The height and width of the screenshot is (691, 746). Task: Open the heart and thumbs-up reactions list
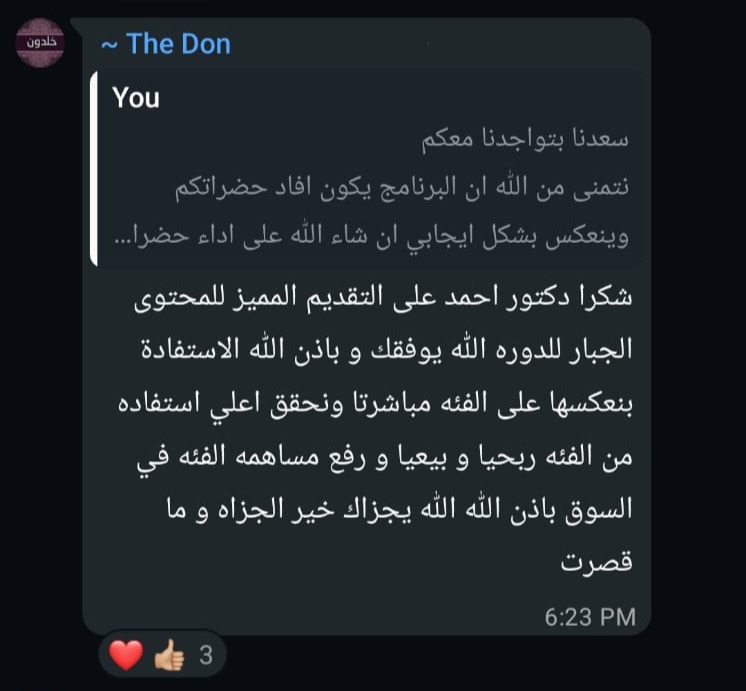(x=162, y=654)
